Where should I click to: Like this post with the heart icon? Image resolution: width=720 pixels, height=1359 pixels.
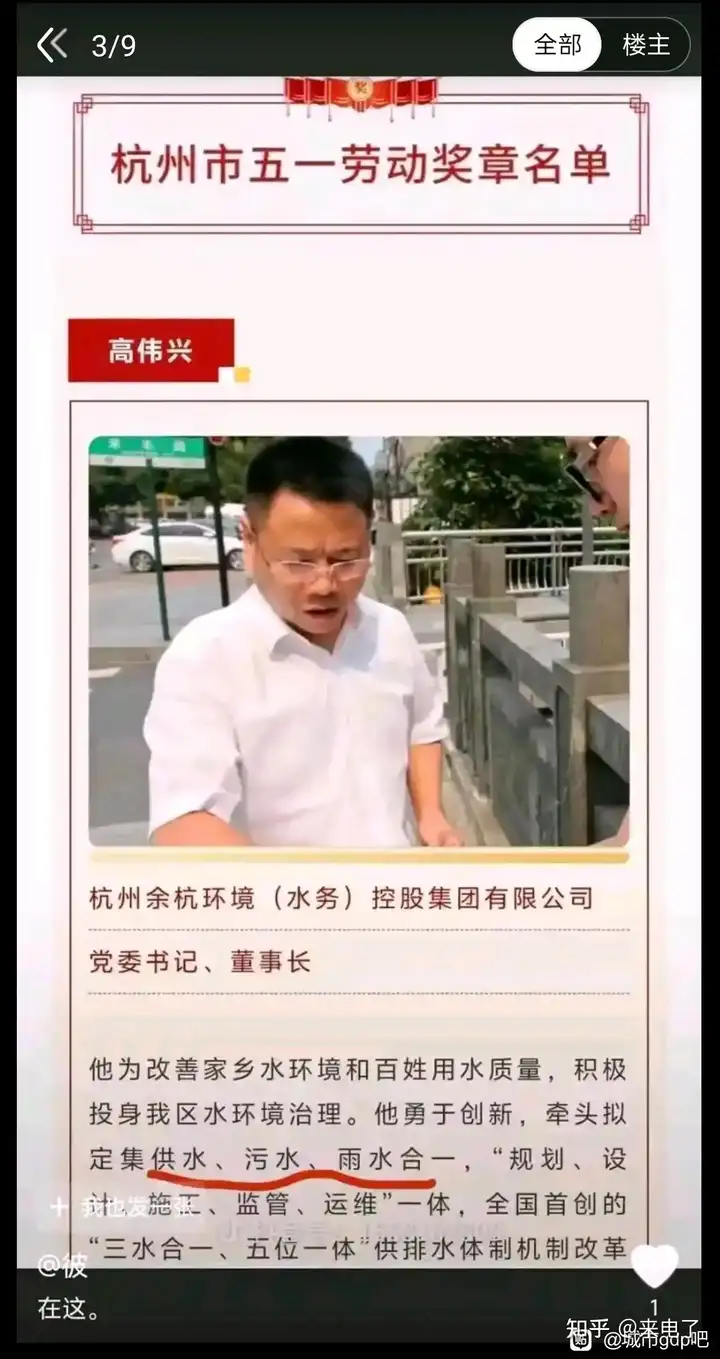[655, 1266]
